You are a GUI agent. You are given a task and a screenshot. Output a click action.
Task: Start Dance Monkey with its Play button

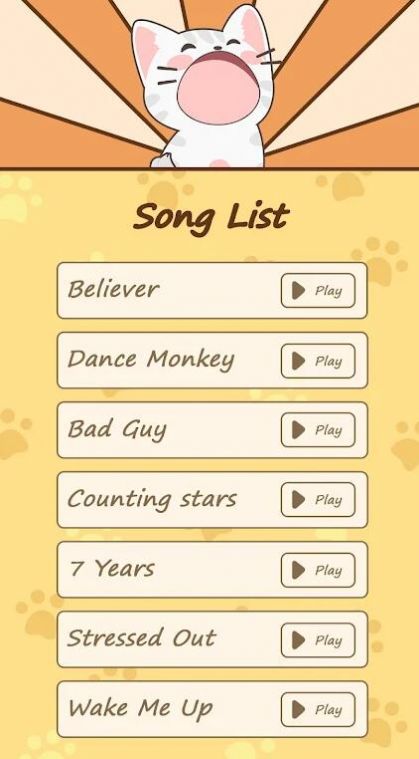point(318,361)
